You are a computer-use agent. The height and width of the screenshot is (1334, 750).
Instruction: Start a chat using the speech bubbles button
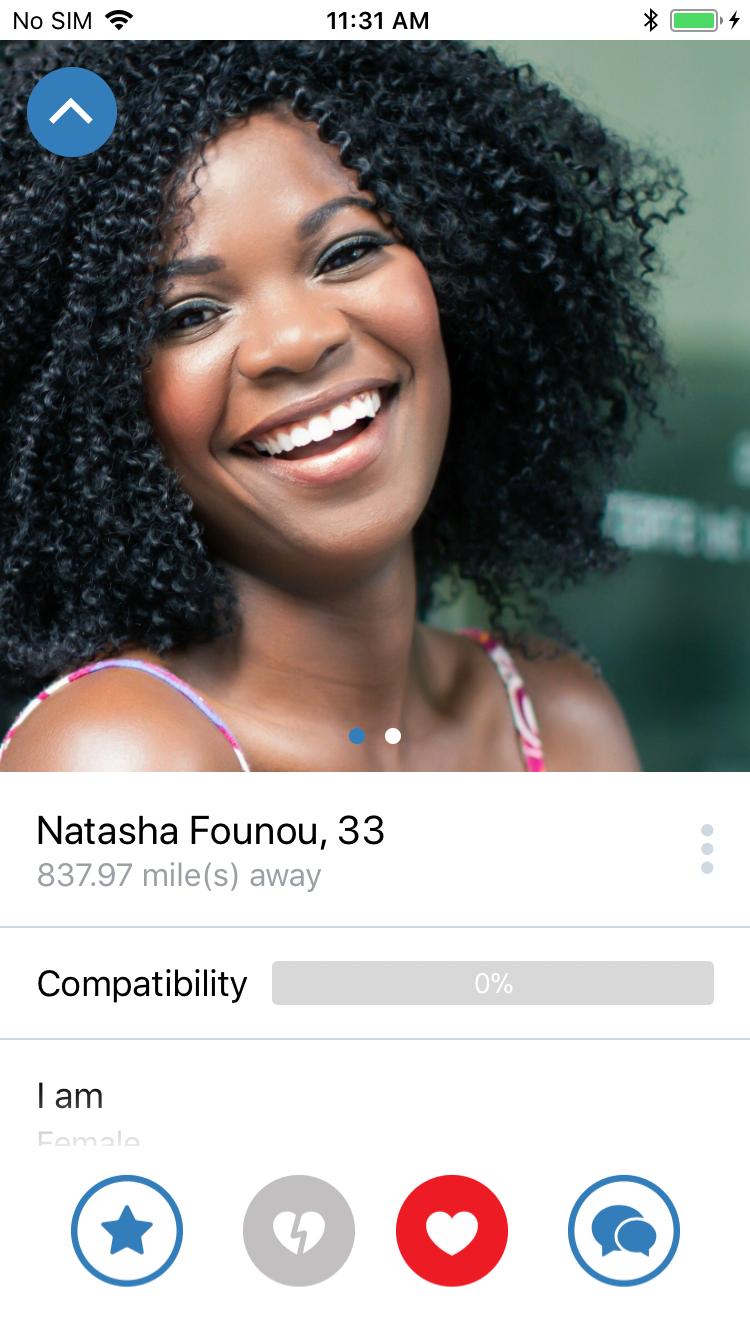[x=624, y=1231]
